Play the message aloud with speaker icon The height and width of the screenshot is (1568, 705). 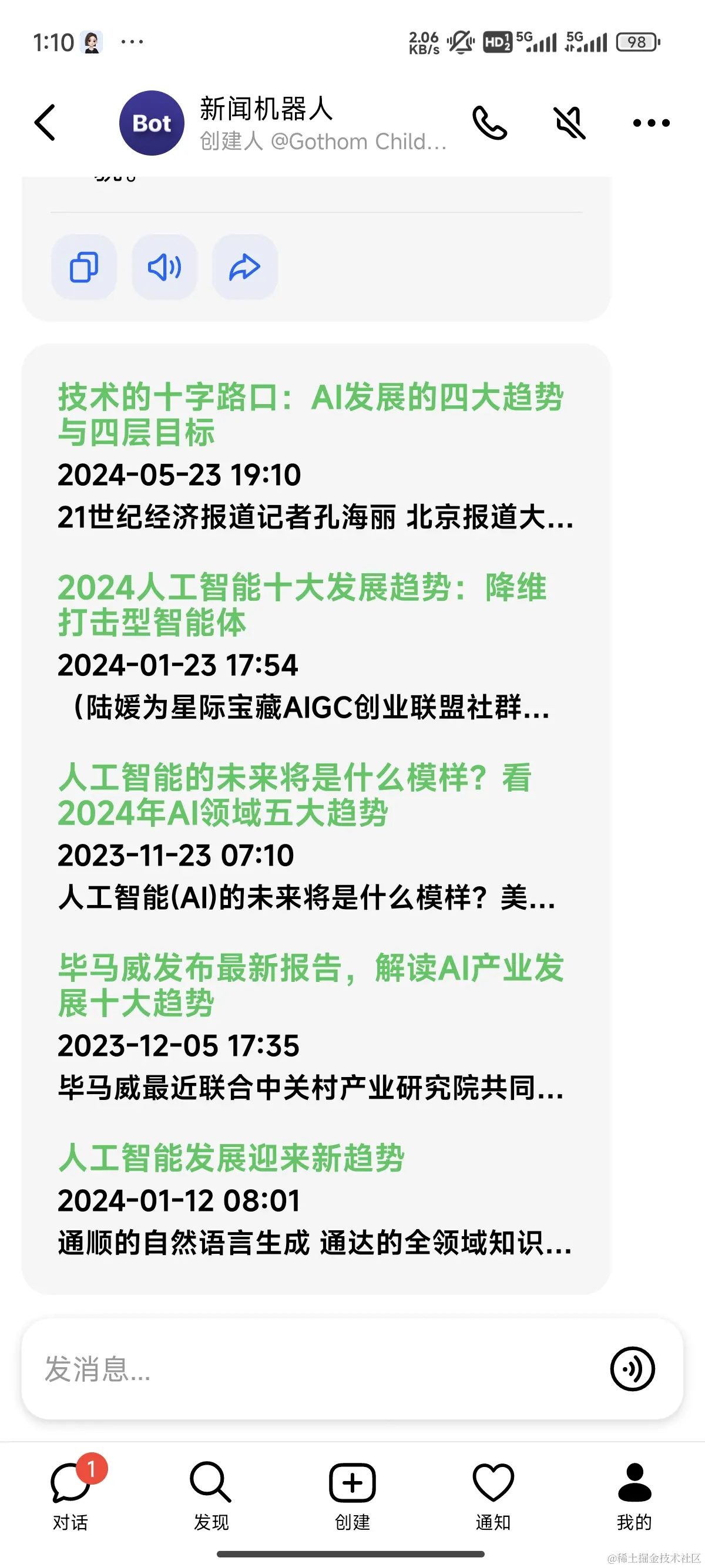point(164,267)
